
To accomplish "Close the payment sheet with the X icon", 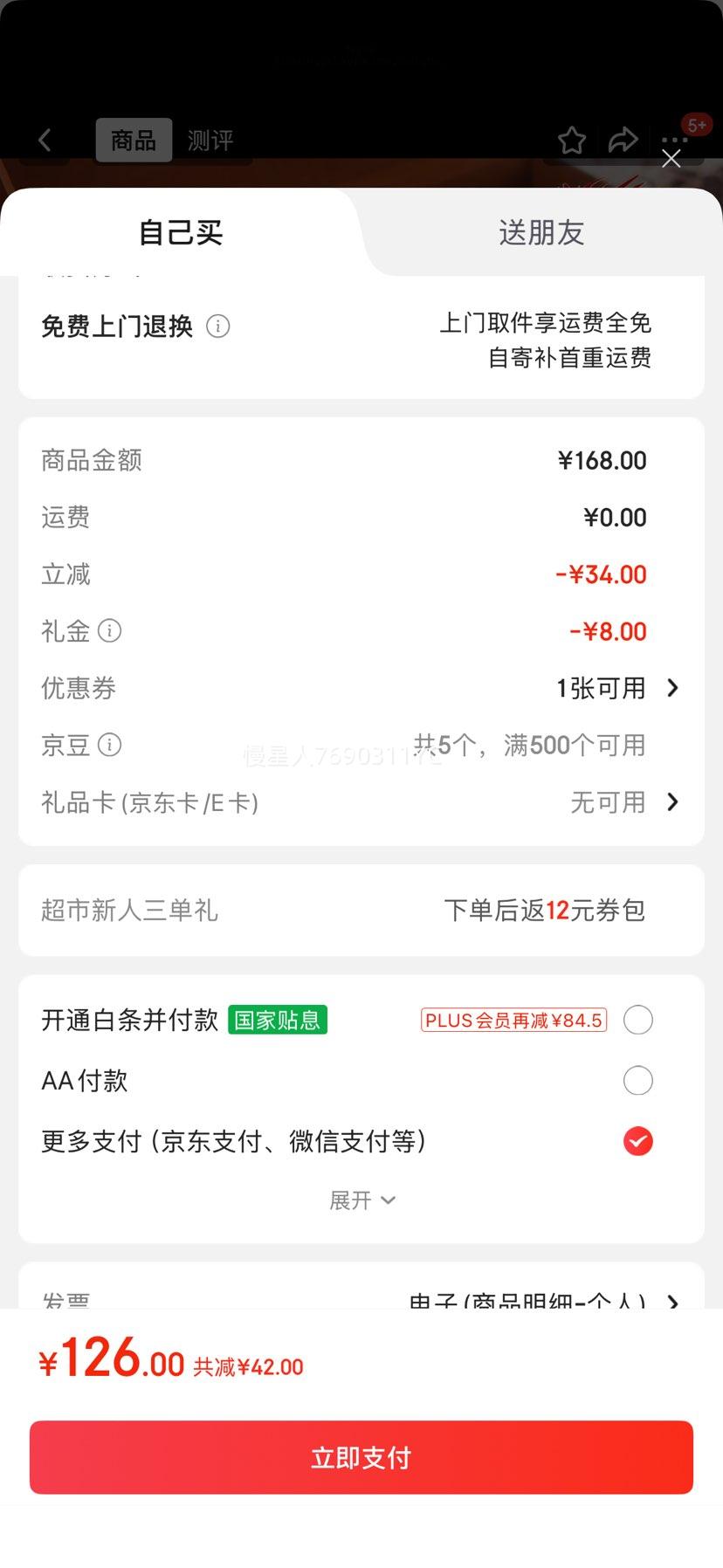I will click(x=671, y=159).
